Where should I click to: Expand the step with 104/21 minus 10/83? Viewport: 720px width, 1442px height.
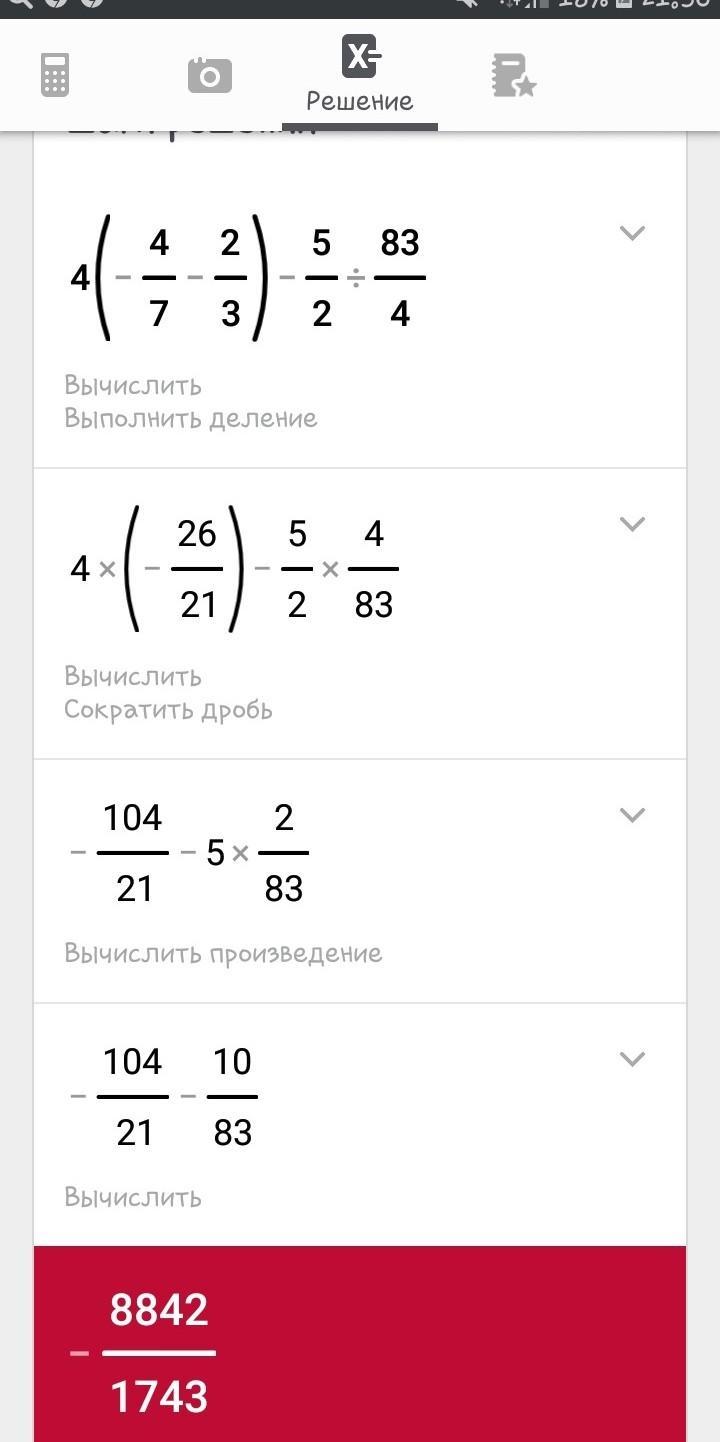(x=632, y=1059)
